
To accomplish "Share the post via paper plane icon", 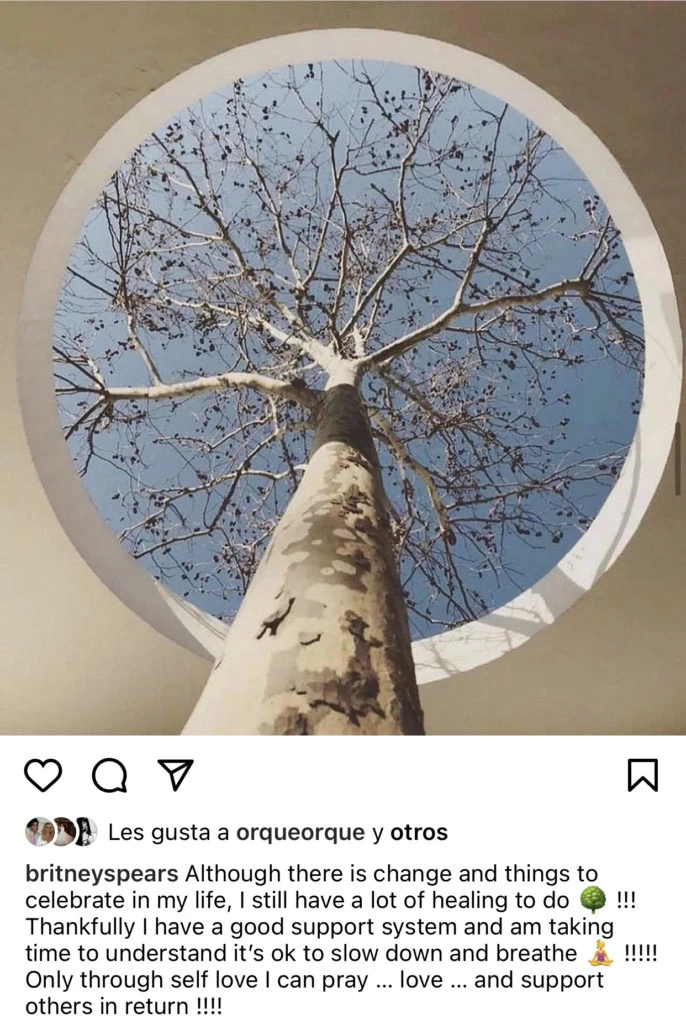I will [174, 775].
